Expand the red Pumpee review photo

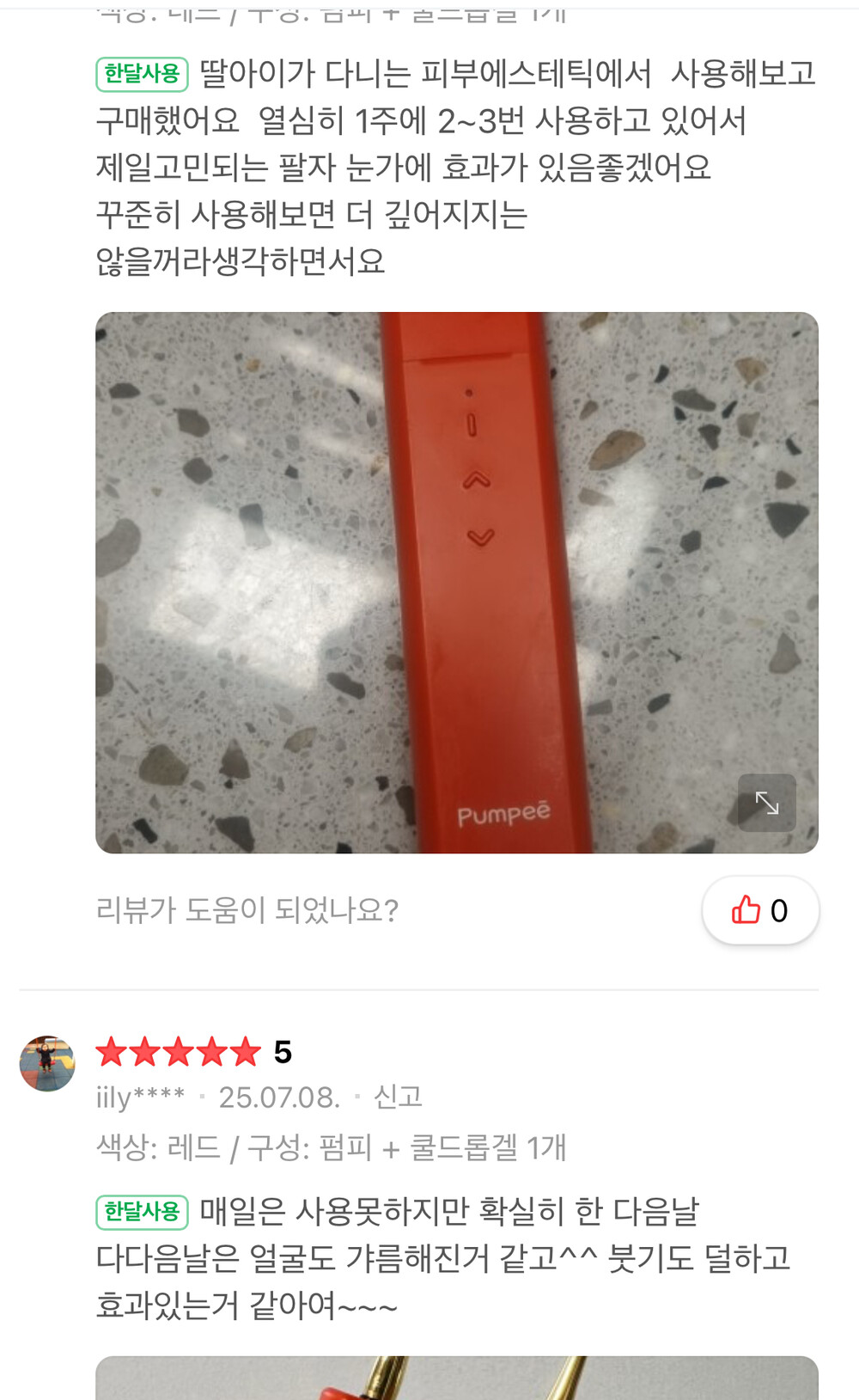tap(767, 803)
